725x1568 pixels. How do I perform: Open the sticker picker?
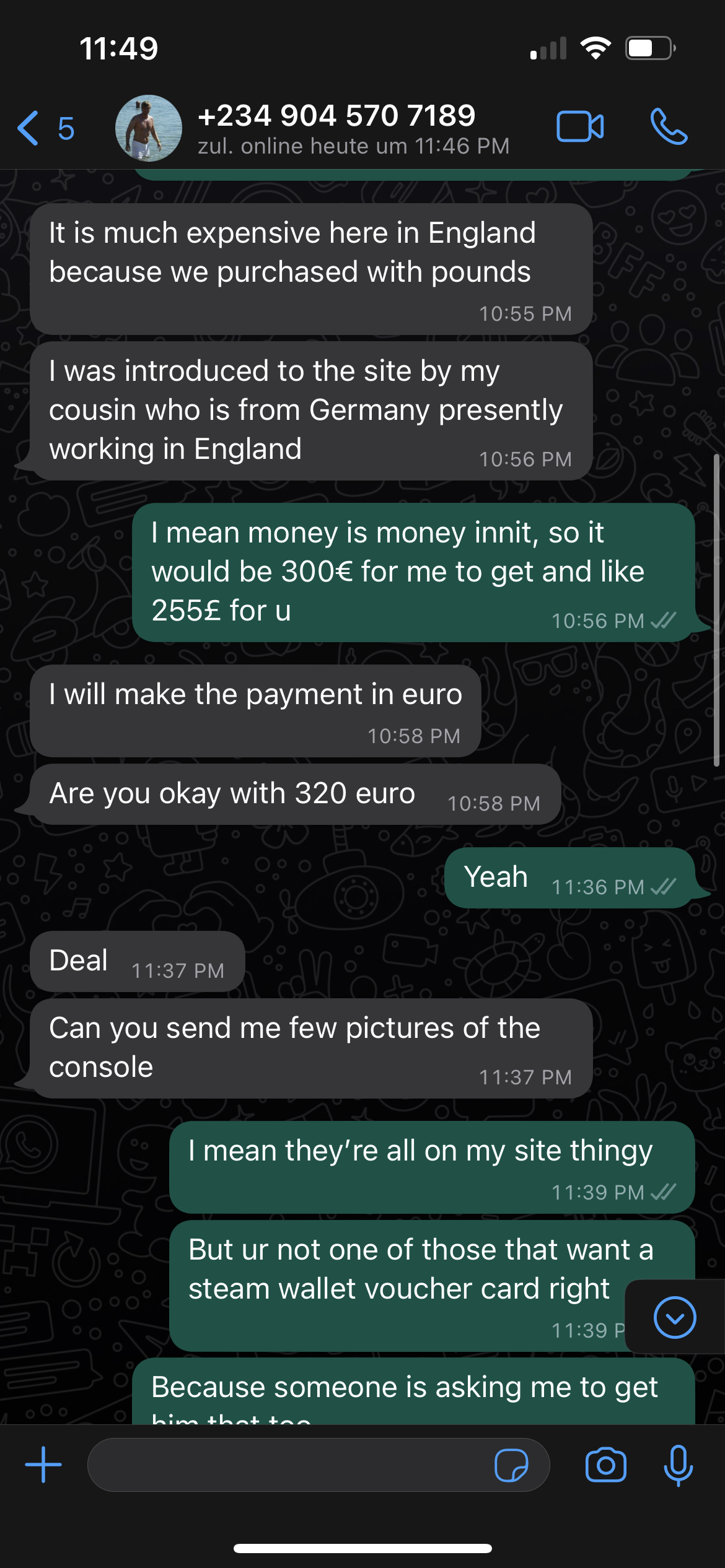(511, 1465)
